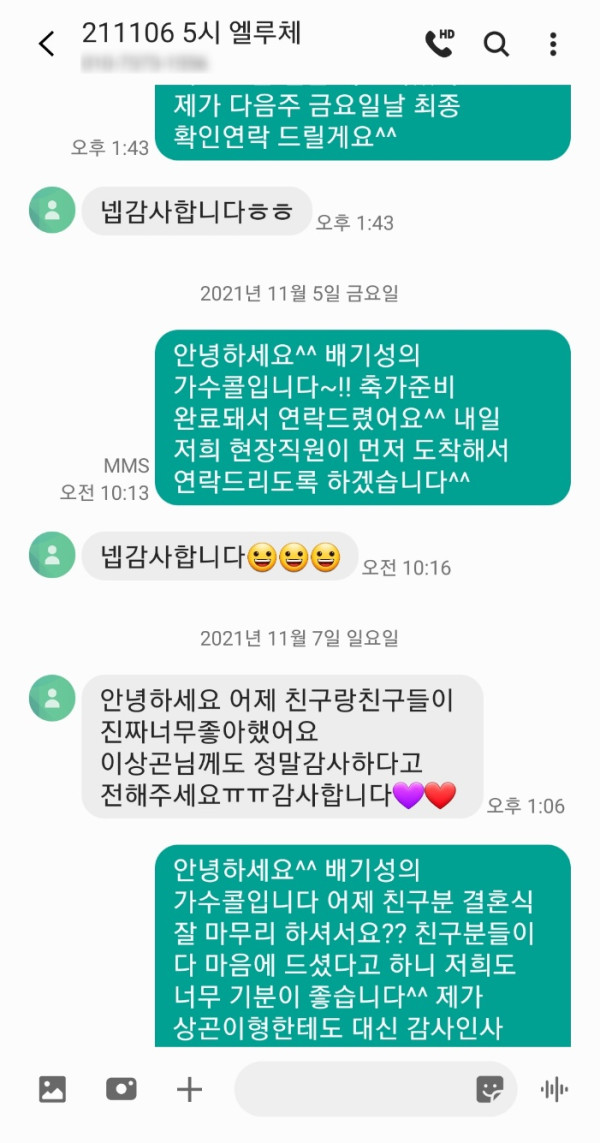Open the camera to take a photo
Screen dimensions: 600x1143
(x=121, y=1089)
